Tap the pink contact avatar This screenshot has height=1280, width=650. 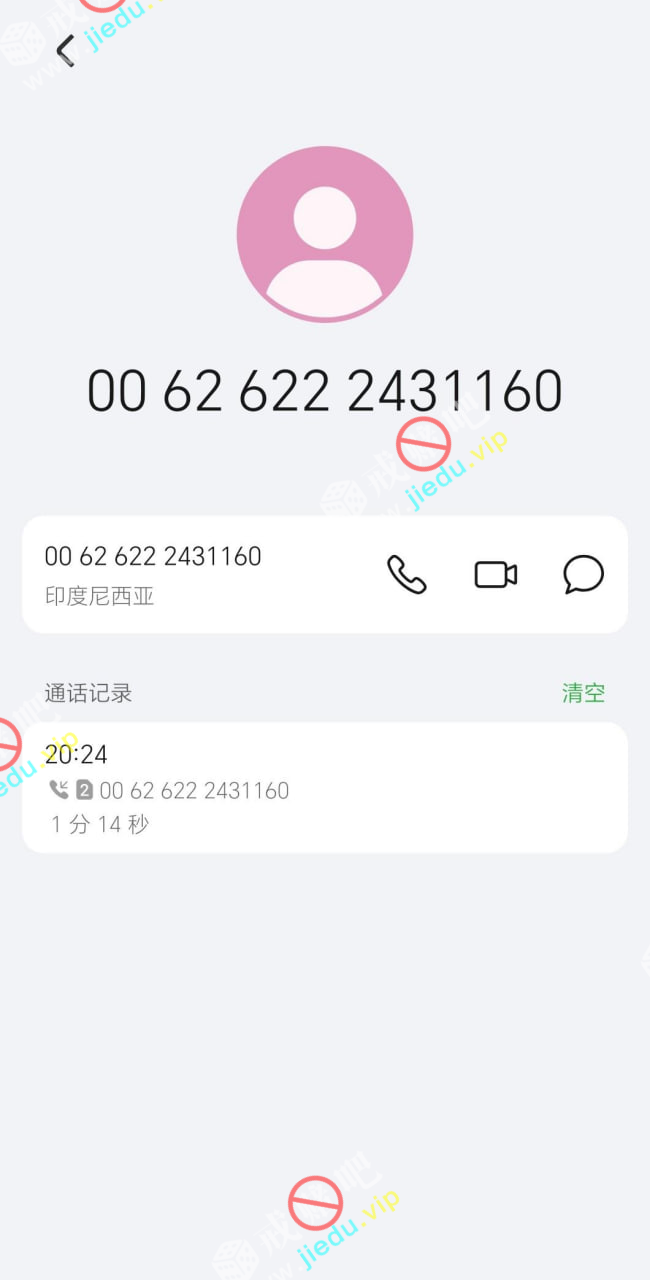coord(325,234)
